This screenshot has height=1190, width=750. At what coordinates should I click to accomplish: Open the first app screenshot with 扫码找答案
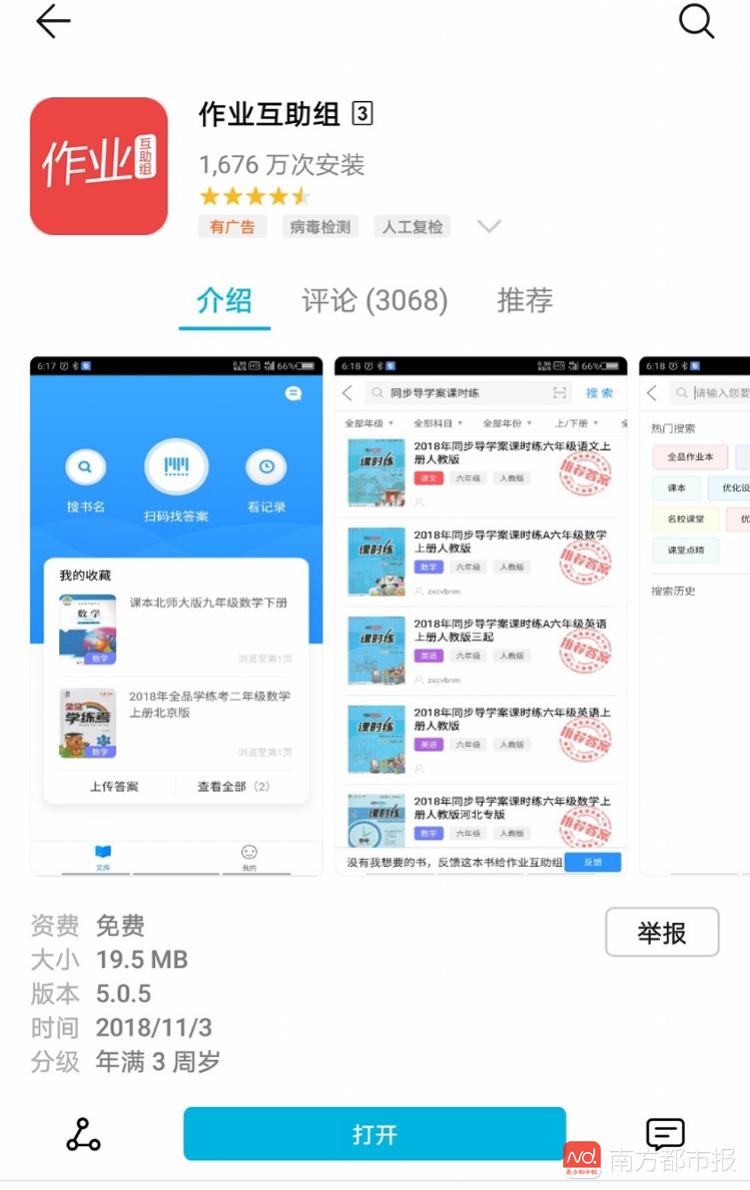pos(176,615)
